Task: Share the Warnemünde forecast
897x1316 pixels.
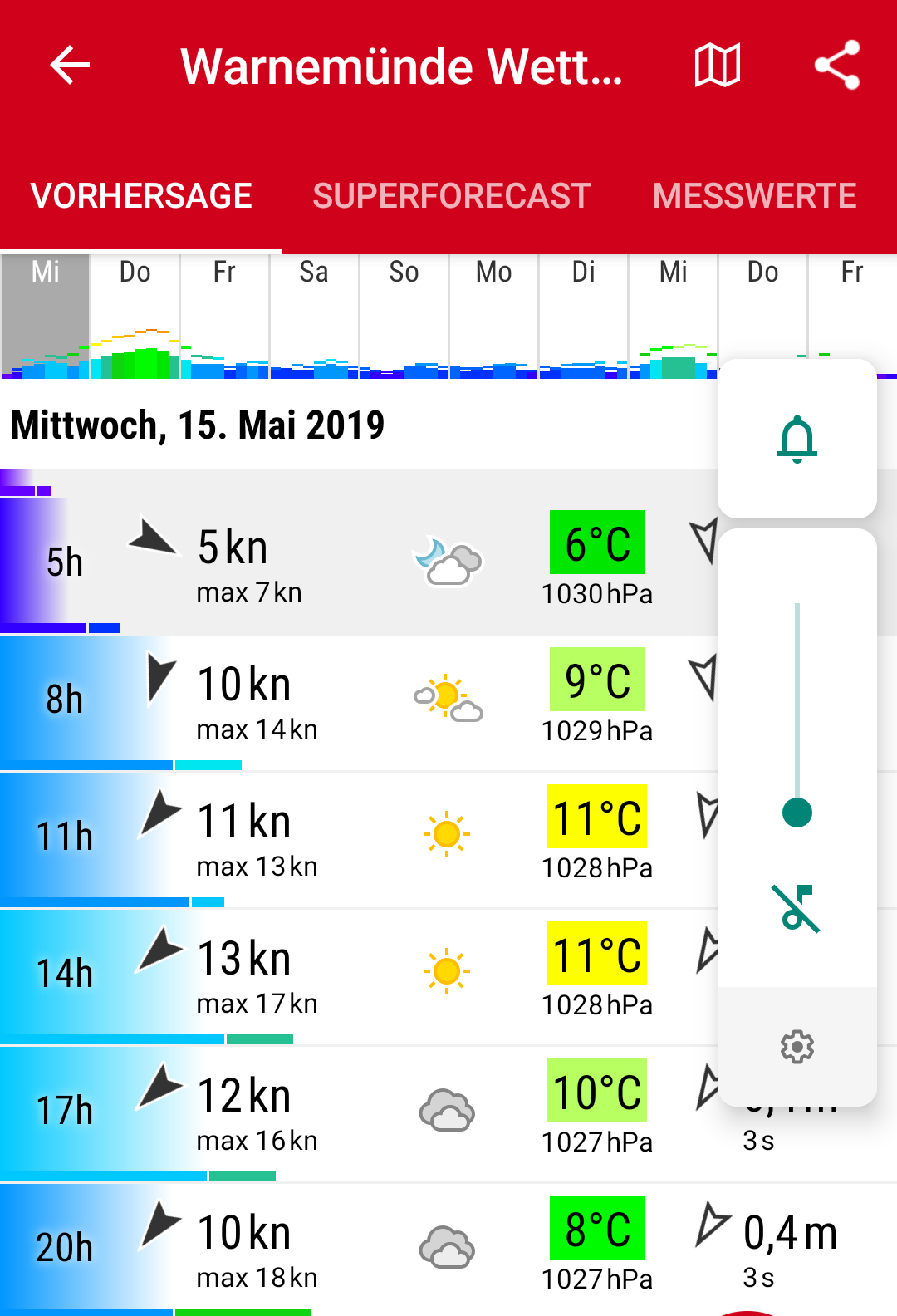Action: click(x=836, y=66)
